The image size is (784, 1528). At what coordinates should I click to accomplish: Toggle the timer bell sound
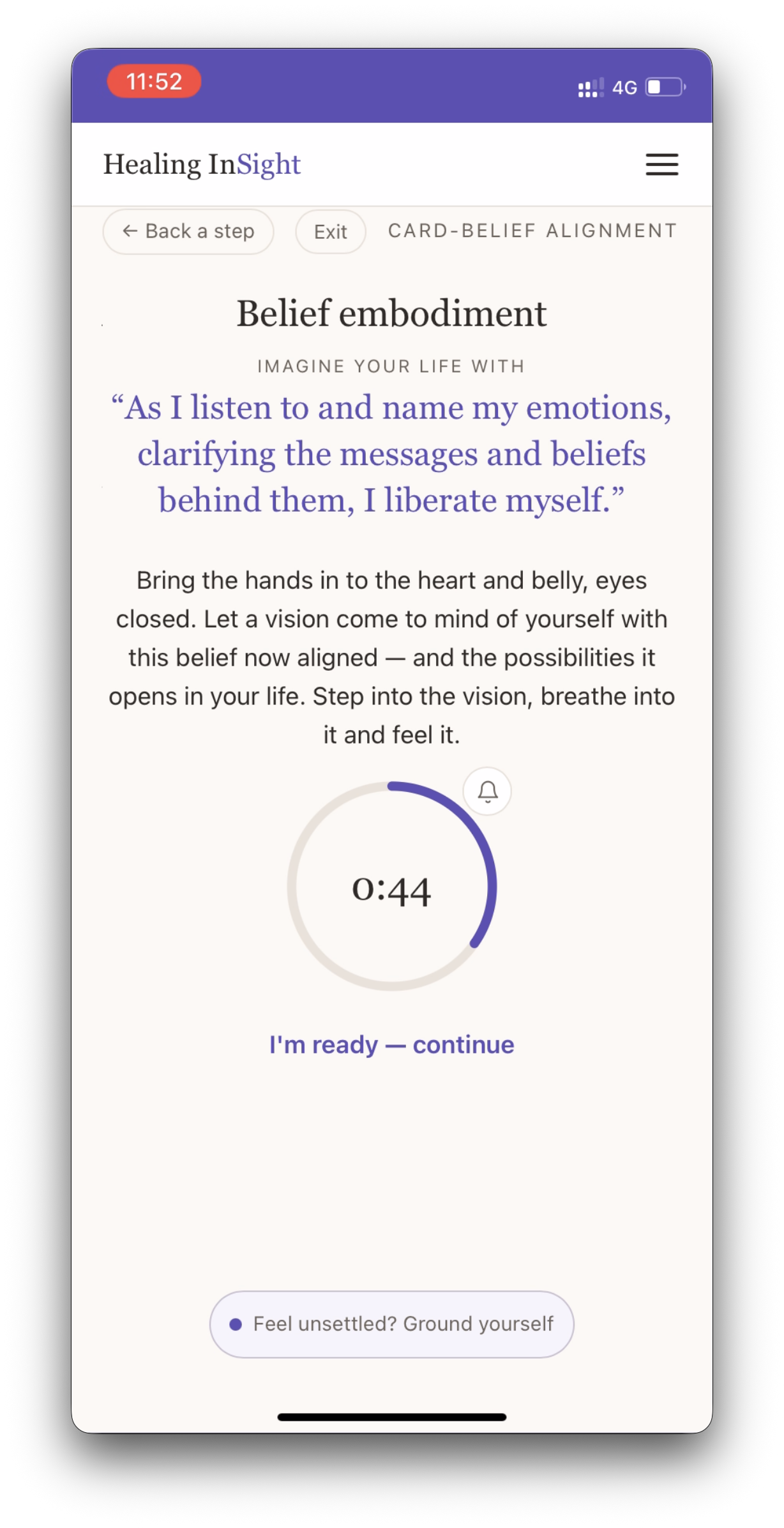[487, 791]
